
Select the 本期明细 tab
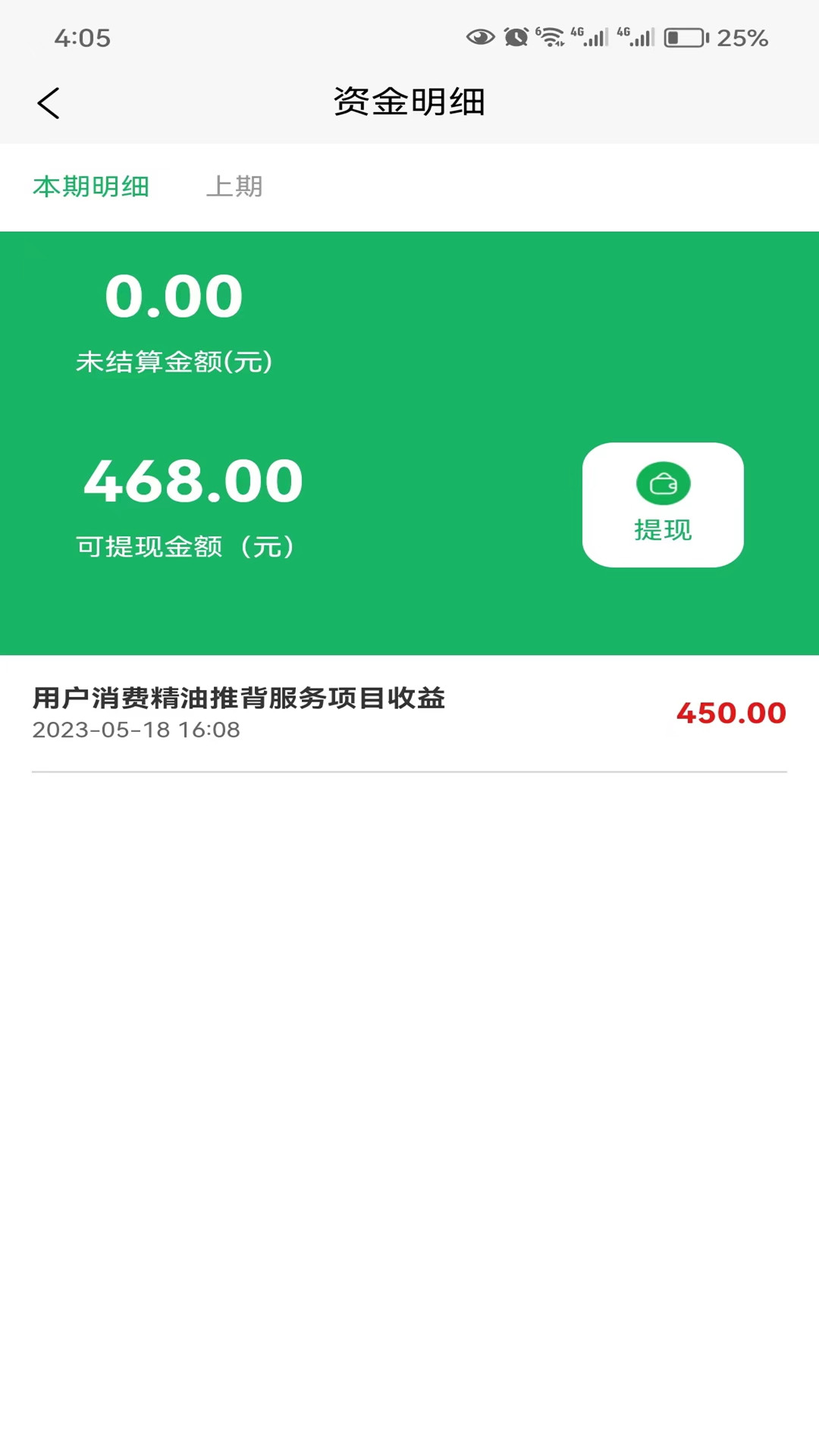pyautogui.click(x=91, y=187)
